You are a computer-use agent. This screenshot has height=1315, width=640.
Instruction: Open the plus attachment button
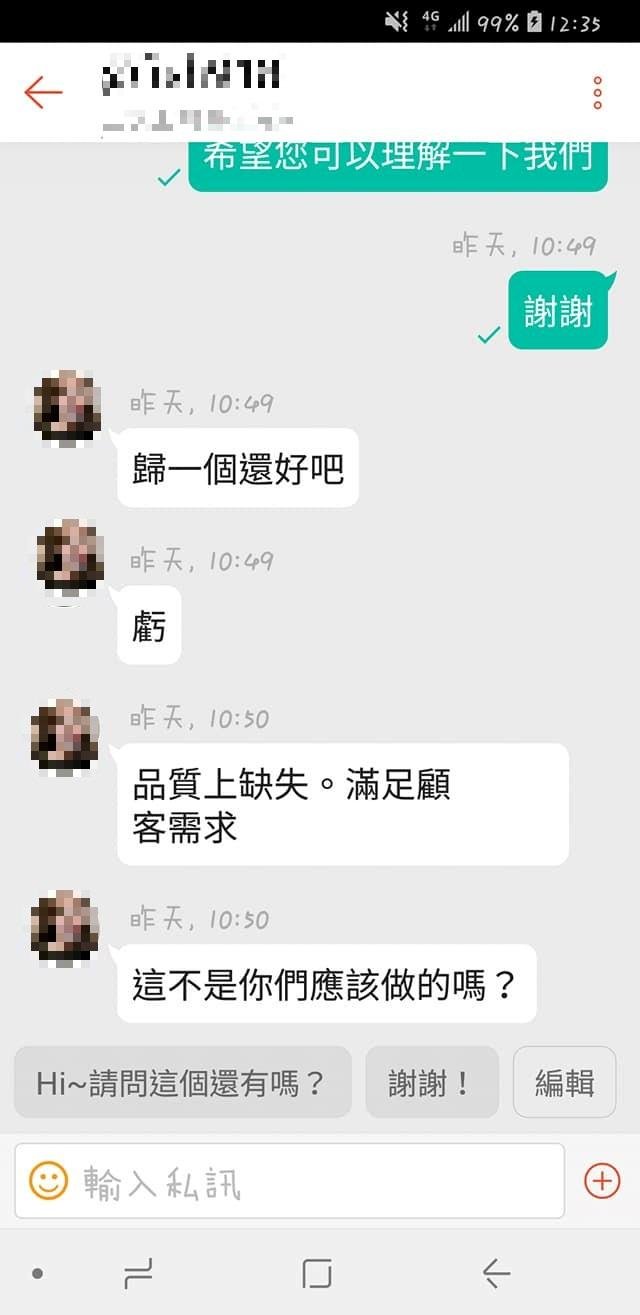(602, 1181)
